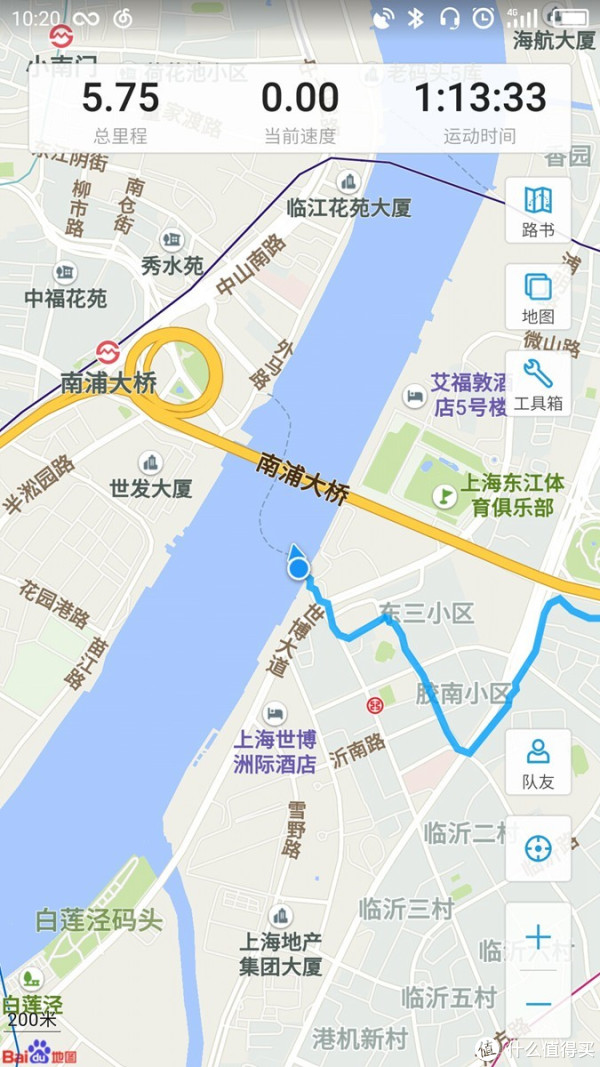Open the 队友 teammates button
Image resolution: width=600 pixels, height=1067 pixels.
[x=538, y=762]
